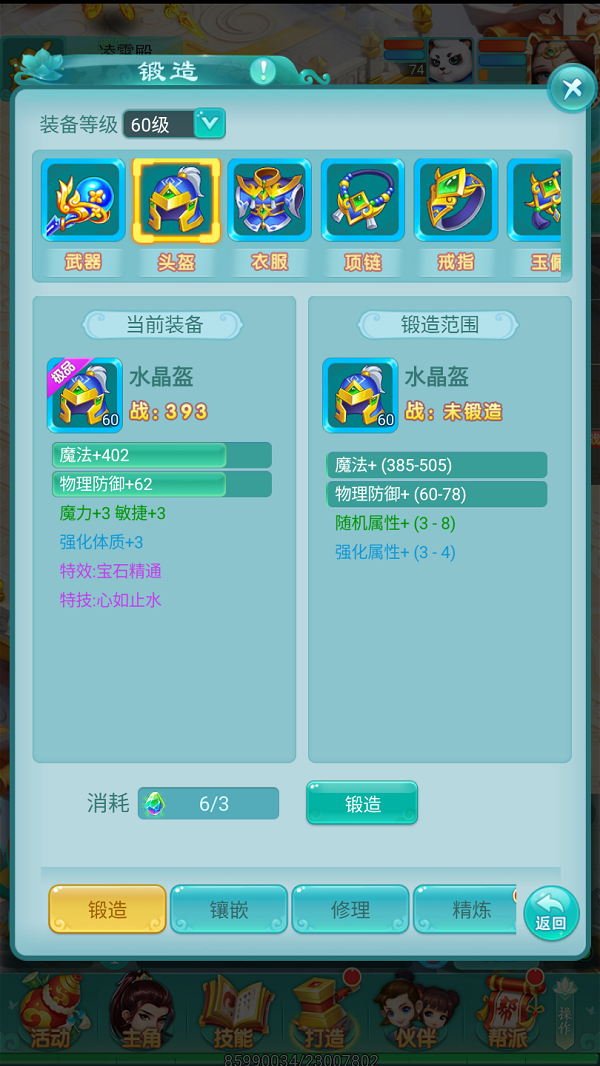View current 水晶盔 equipment icon
The width and height of the screenshot is (600, 1066).
85,395
